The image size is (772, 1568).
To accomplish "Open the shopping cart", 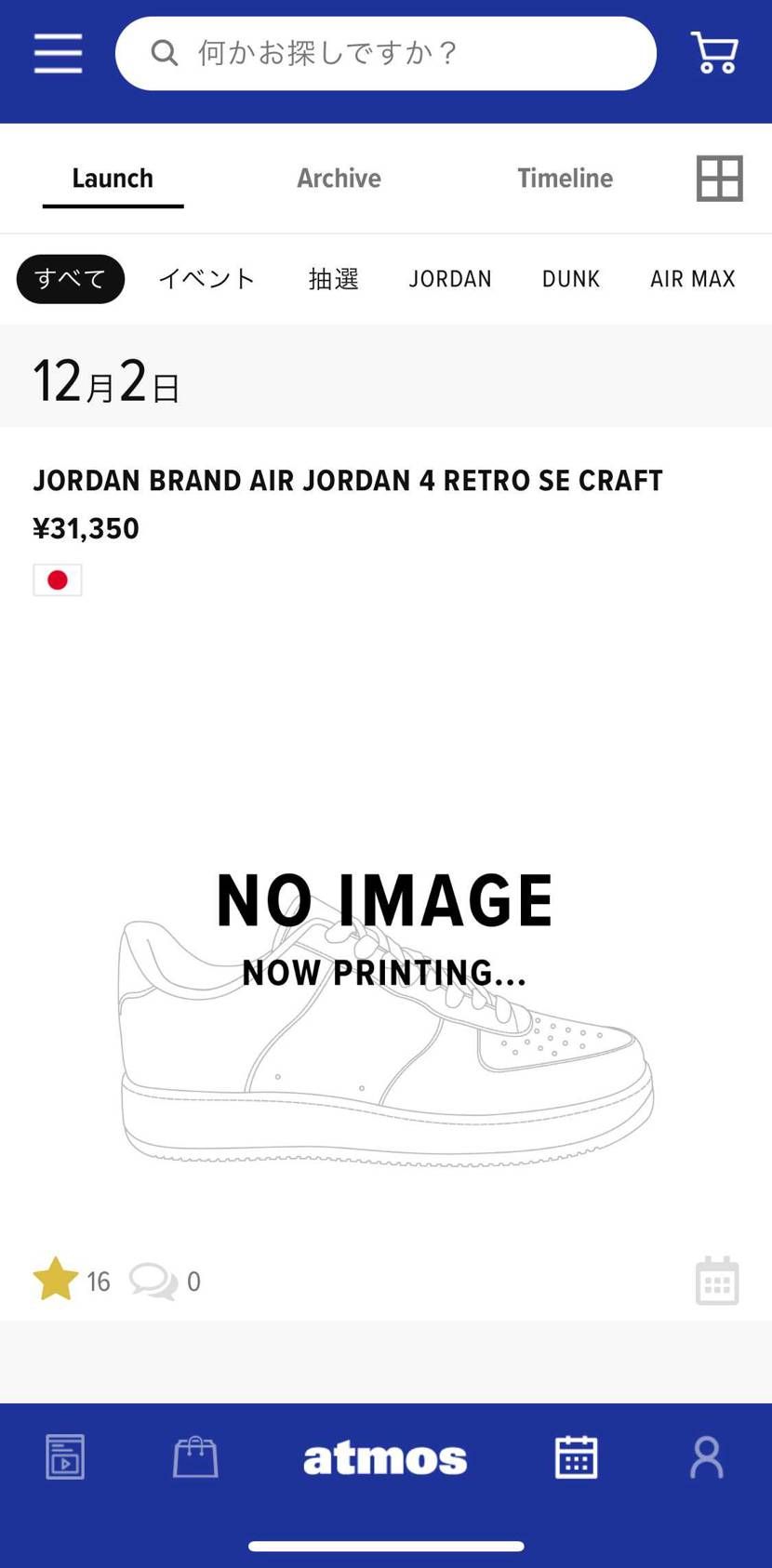I will click(x=713, y=53).
